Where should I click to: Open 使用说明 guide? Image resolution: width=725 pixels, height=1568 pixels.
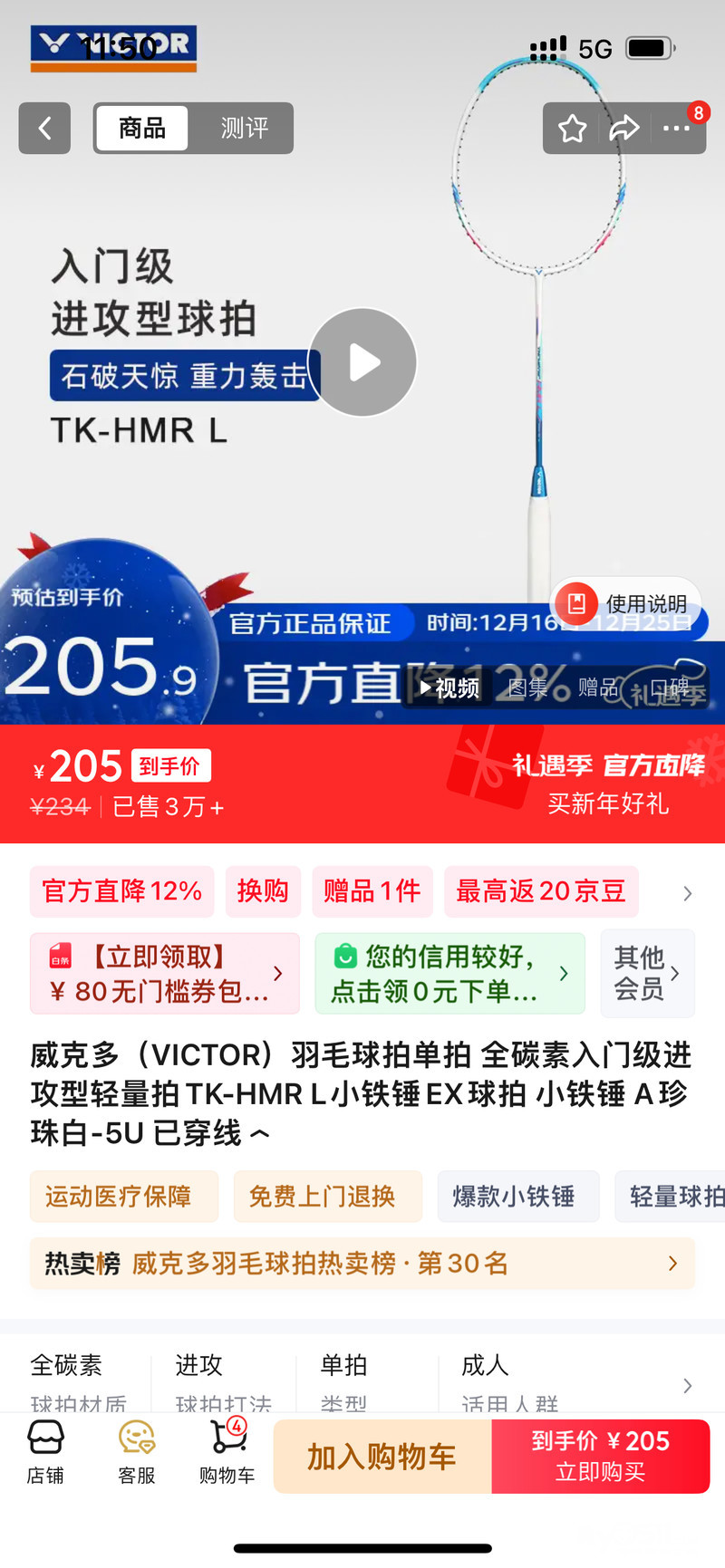tap(627, 603)
